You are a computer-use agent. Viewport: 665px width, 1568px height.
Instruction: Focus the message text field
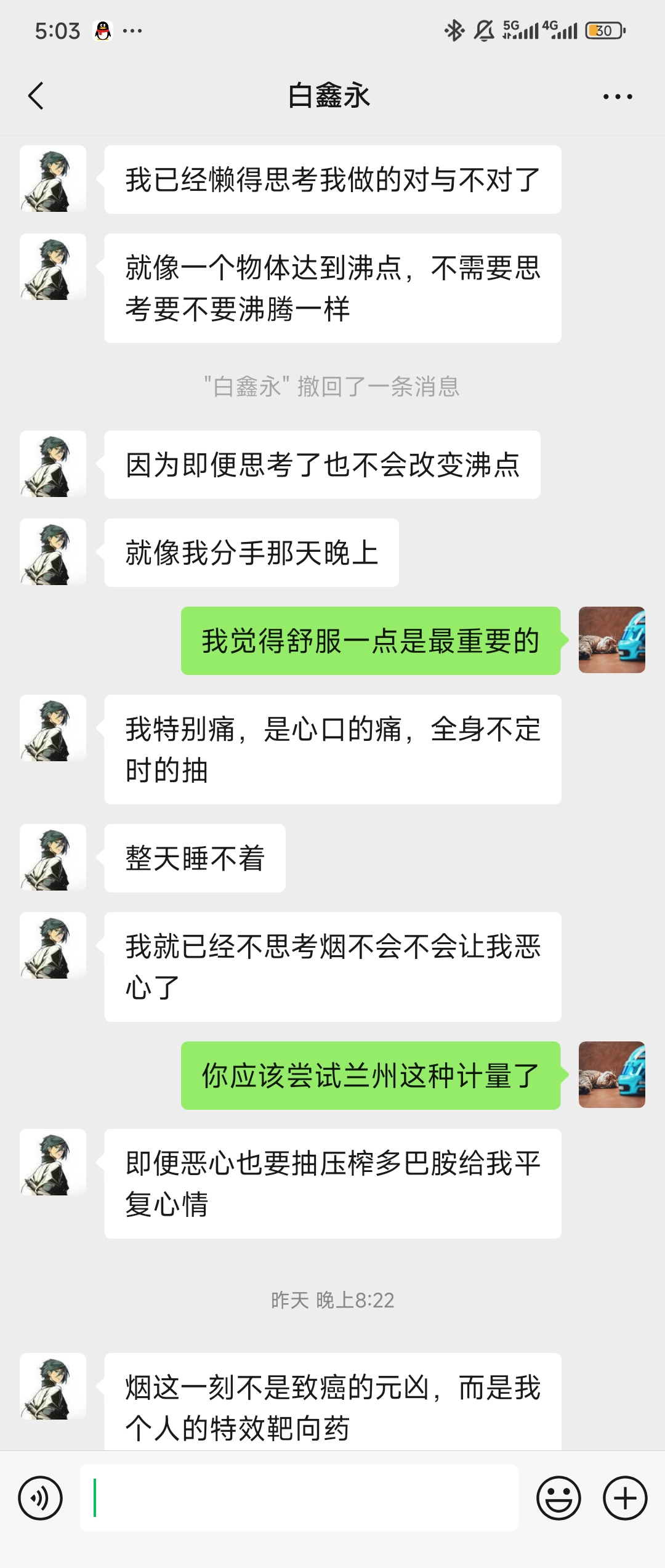(299, 1498)
